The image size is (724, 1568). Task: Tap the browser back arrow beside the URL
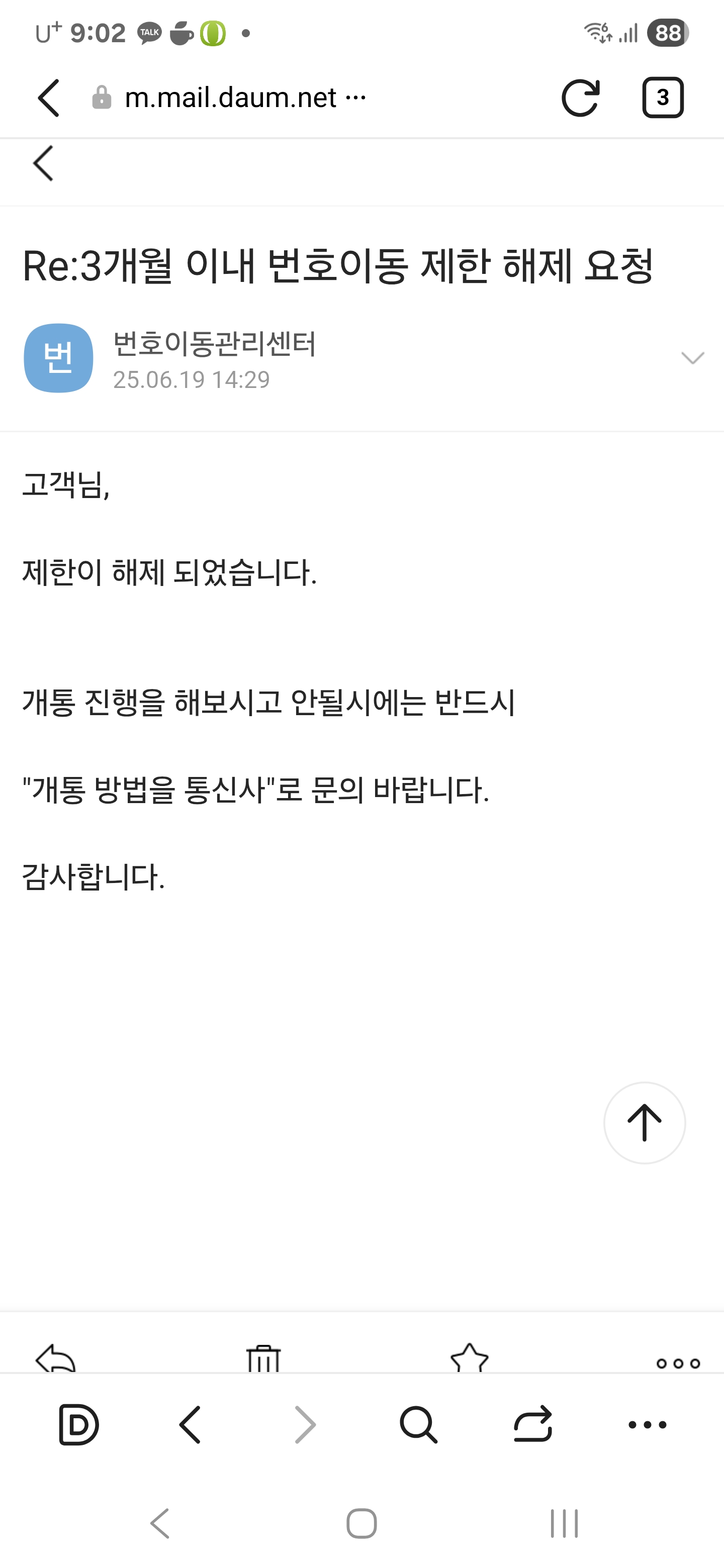(x=49, y=97)
